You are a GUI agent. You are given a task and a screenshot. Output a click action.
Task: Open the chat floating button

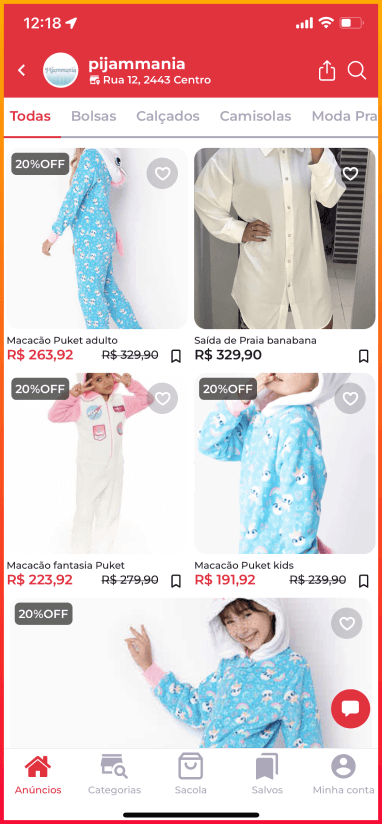350,708
